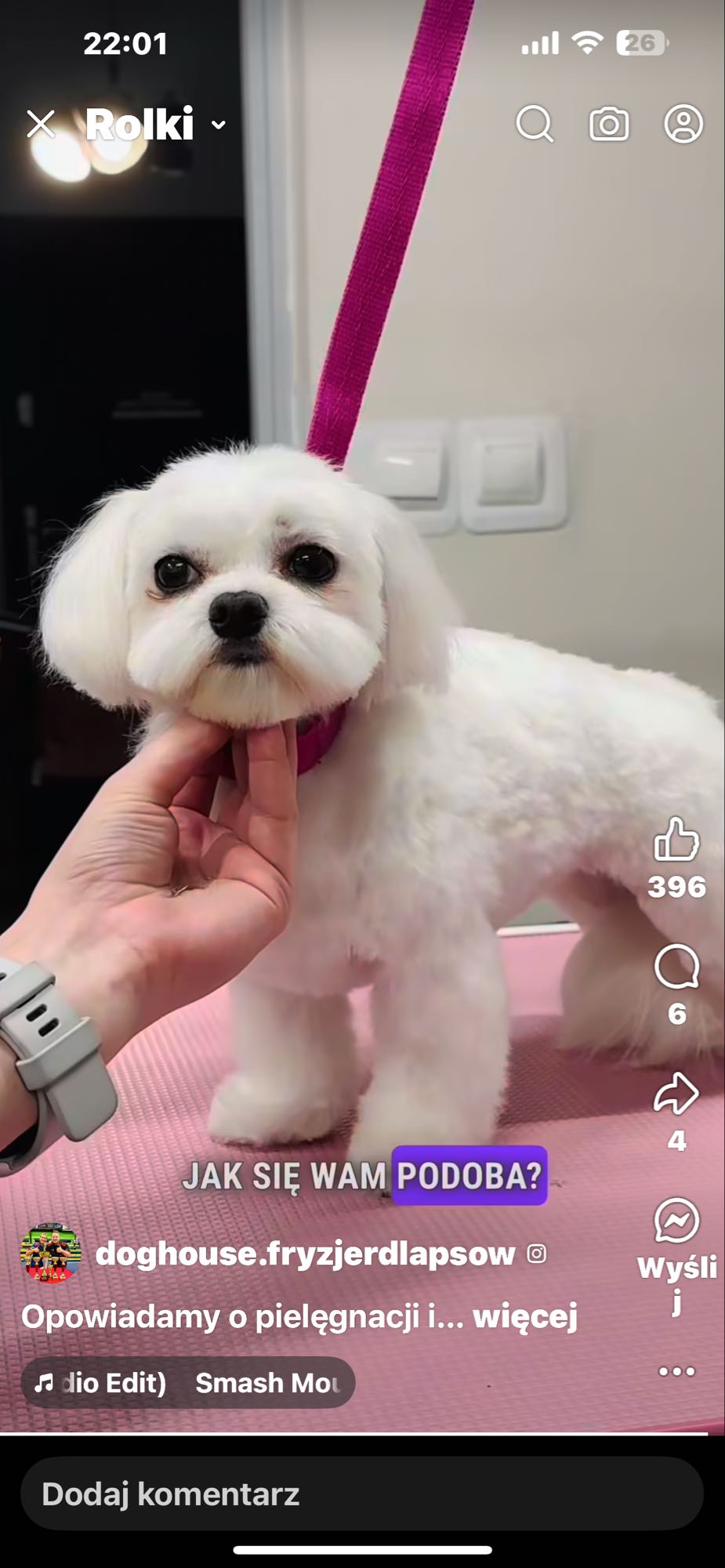Expand caption with 'więcej'
The height and width of the screenshot is (1568, 725).
[x=524, y=1316]
